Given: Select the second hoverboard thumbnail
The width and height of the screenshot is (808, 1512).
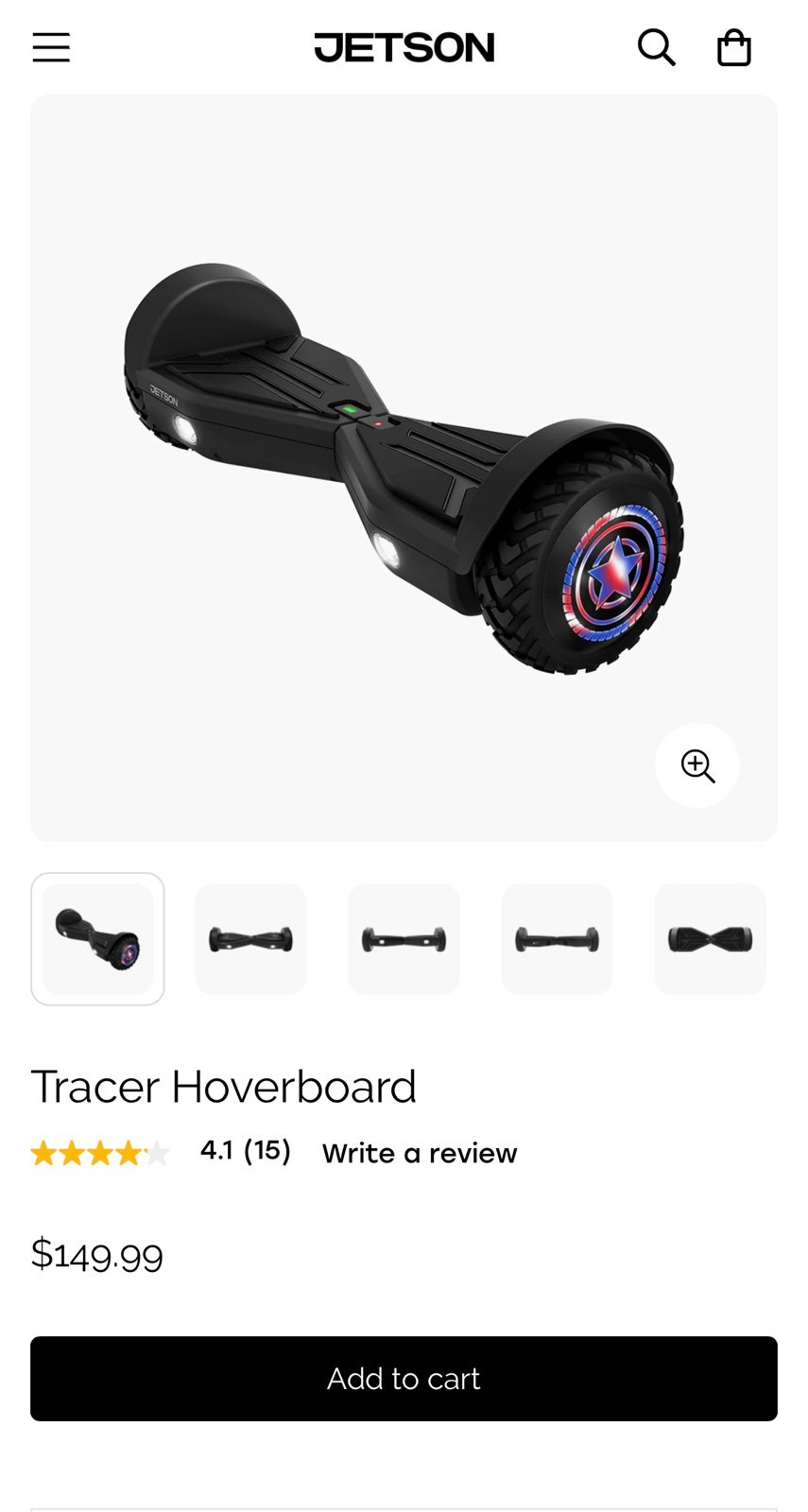Looking at the screenshot, I should [250, 938].
